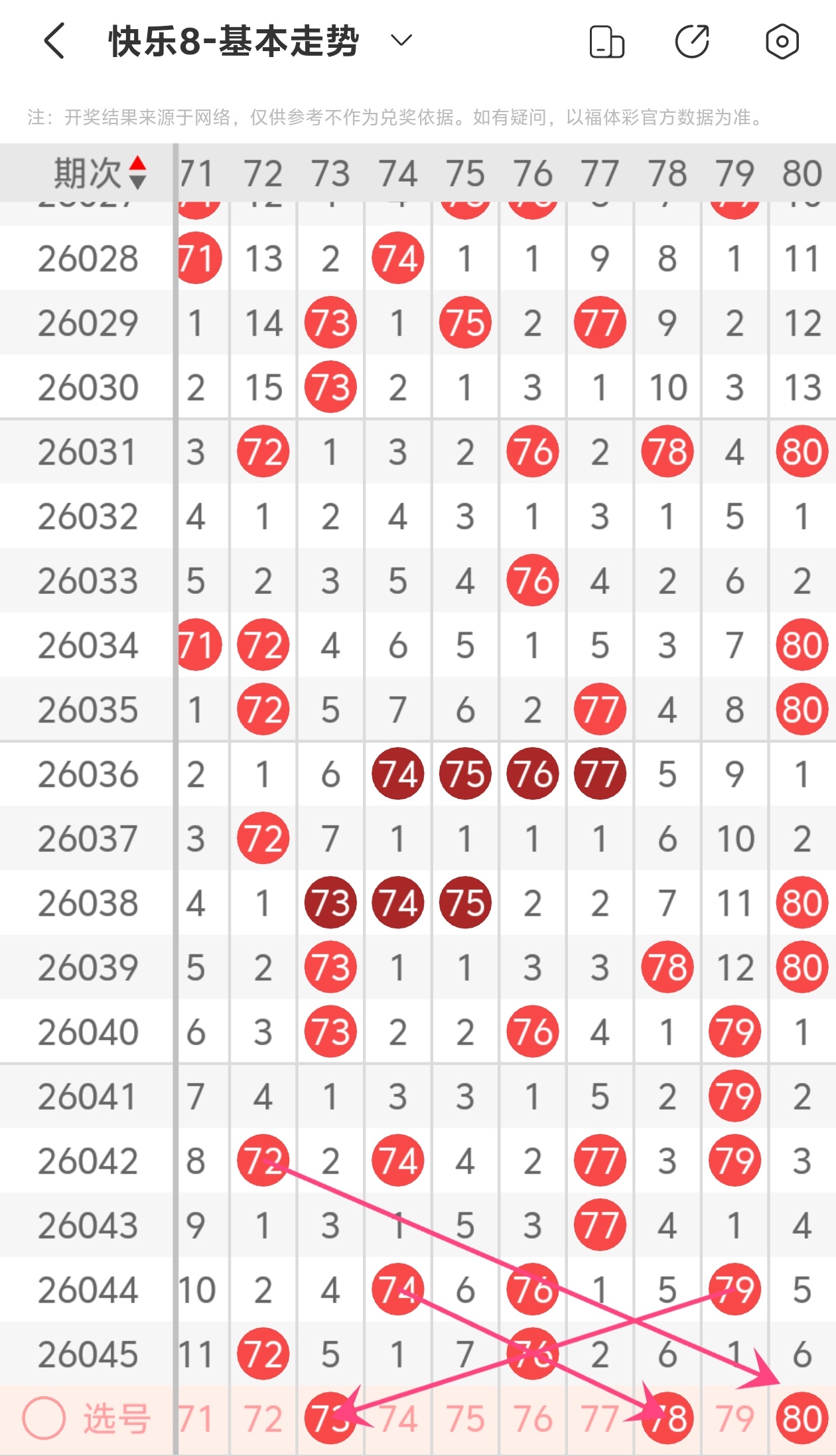
Task: Deselect number 78 in the 选号 row
Action: [667, 1420]
